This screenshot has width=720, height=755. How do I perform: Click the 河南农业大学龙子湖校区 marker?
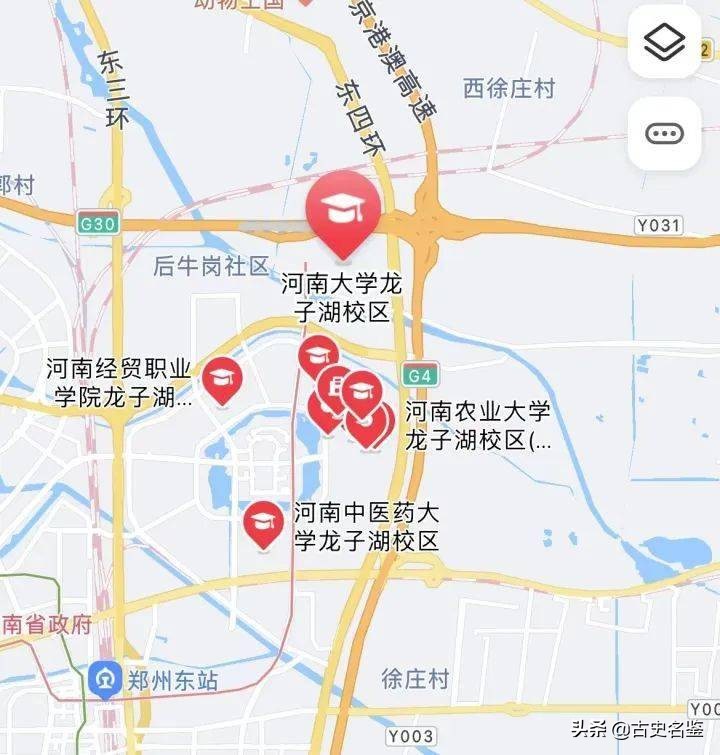click(362, 388)
